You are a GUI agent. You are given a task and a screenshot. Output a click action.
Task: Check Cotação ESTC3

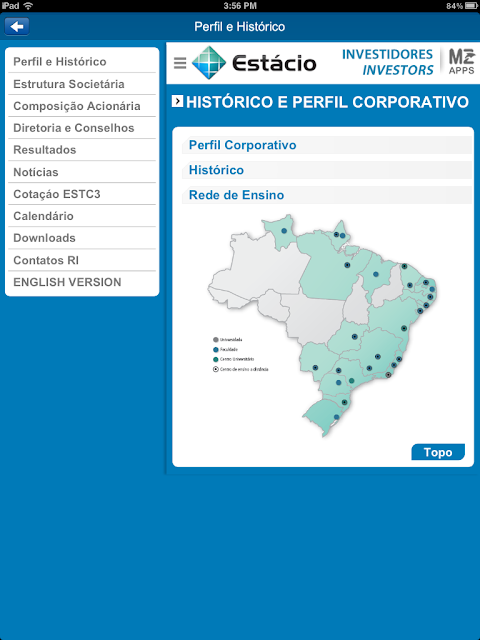[x=82, y=194]
